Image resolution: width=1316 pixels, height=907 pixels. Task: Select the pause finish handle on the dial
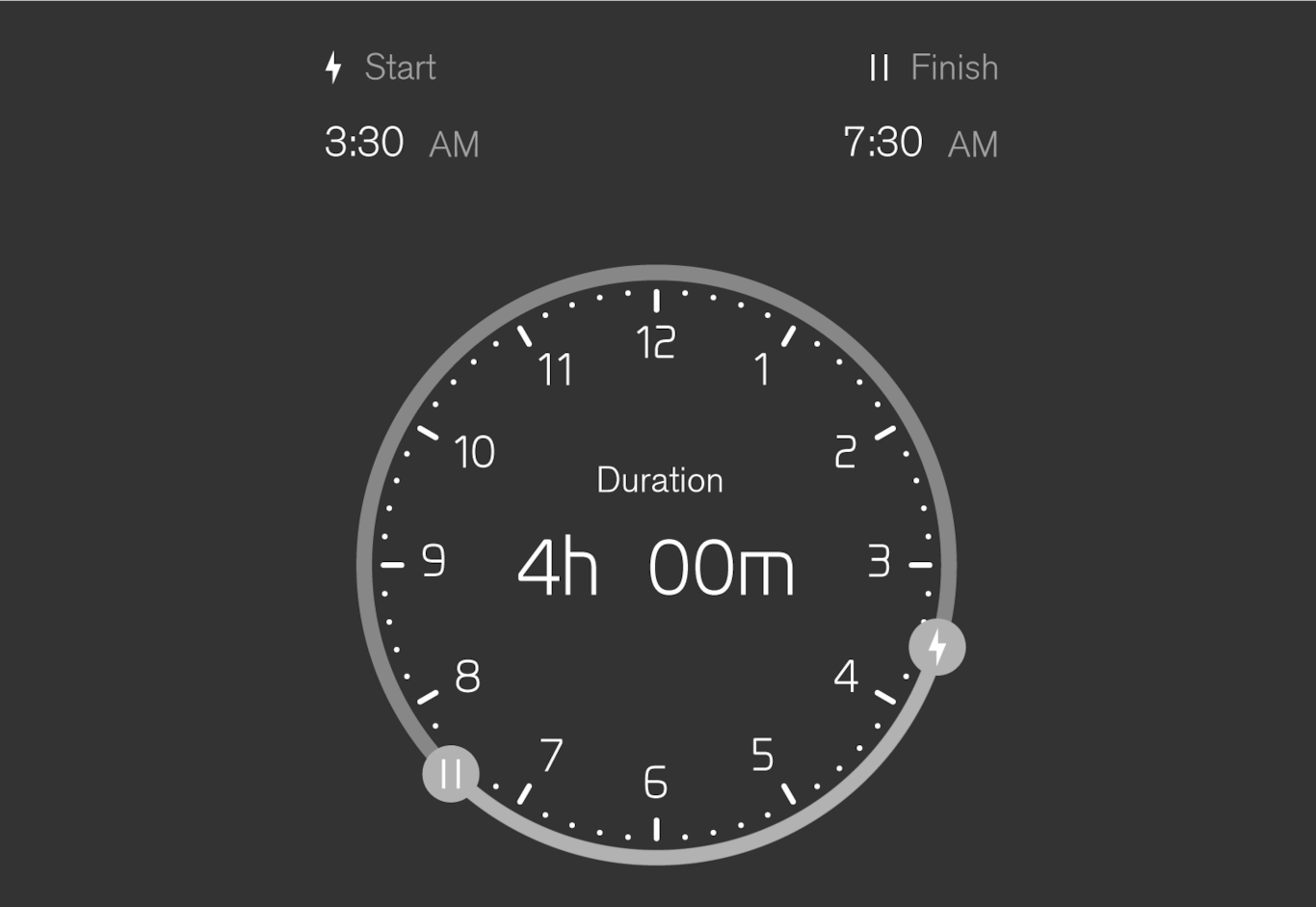click(450, 773)
